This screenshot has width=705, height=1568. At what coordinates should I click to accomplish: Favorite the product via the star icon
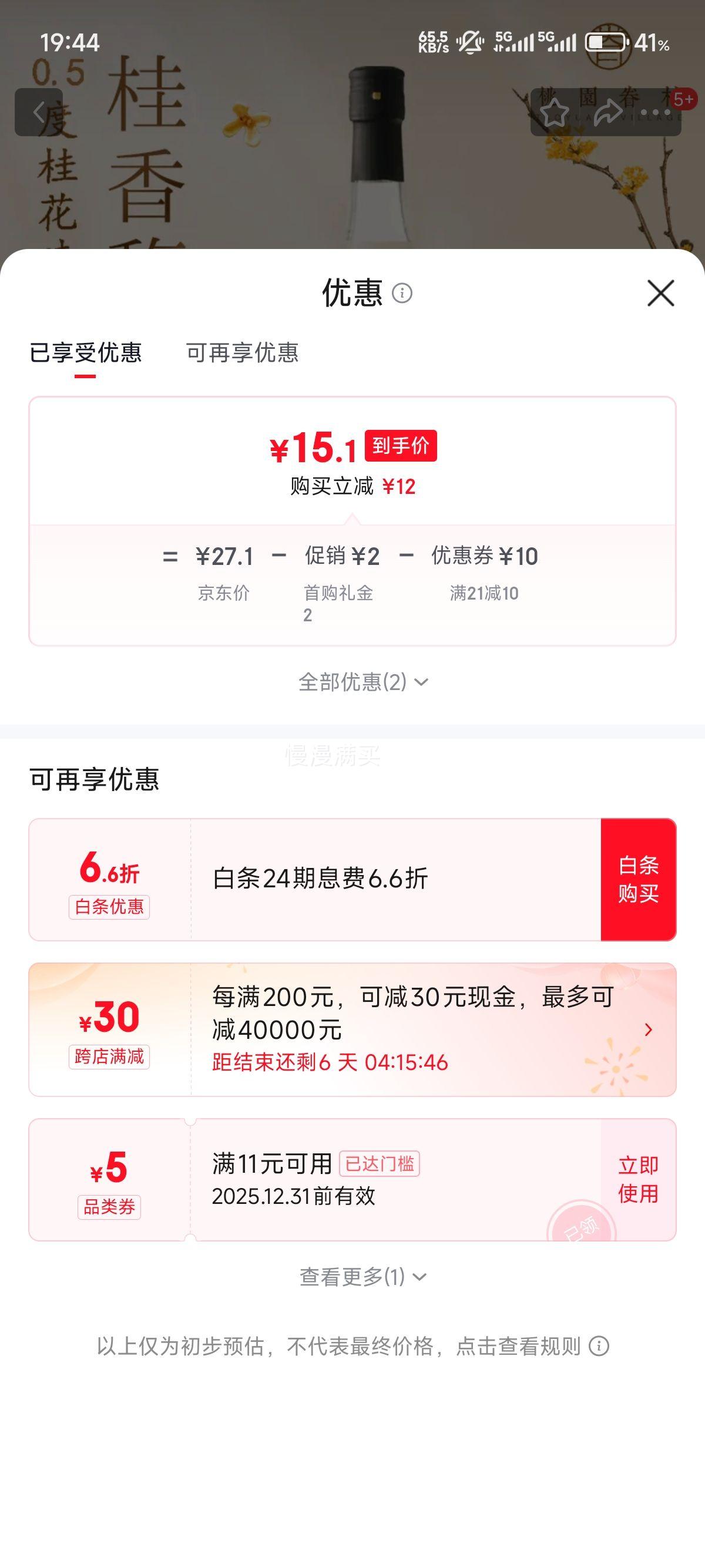(555, 112)
